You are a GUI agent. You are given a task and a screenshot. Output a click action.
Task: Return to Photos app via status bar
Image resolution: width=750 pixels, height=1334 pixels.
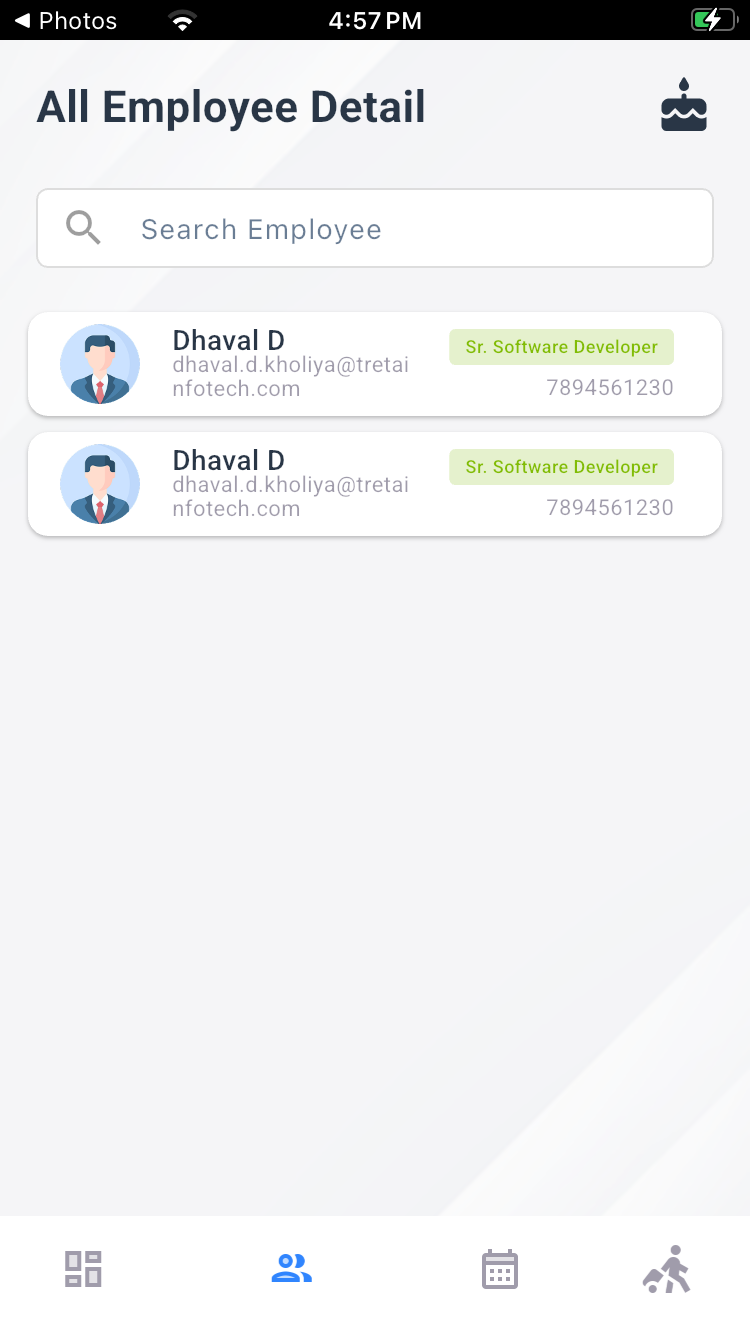point(65,20)
